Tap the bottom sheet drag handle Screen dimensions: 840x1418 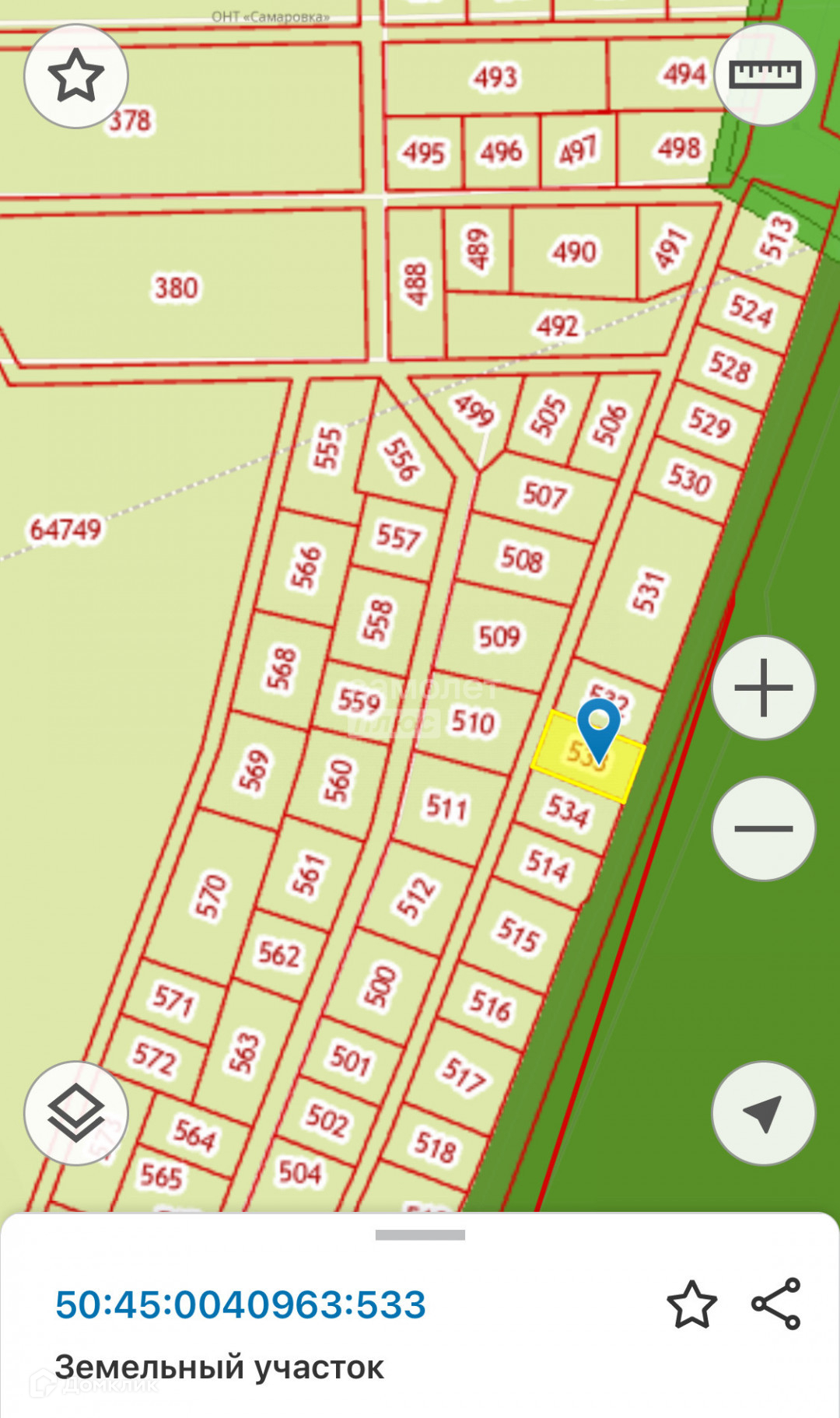pyautogui.click(x=420, y=1234)
